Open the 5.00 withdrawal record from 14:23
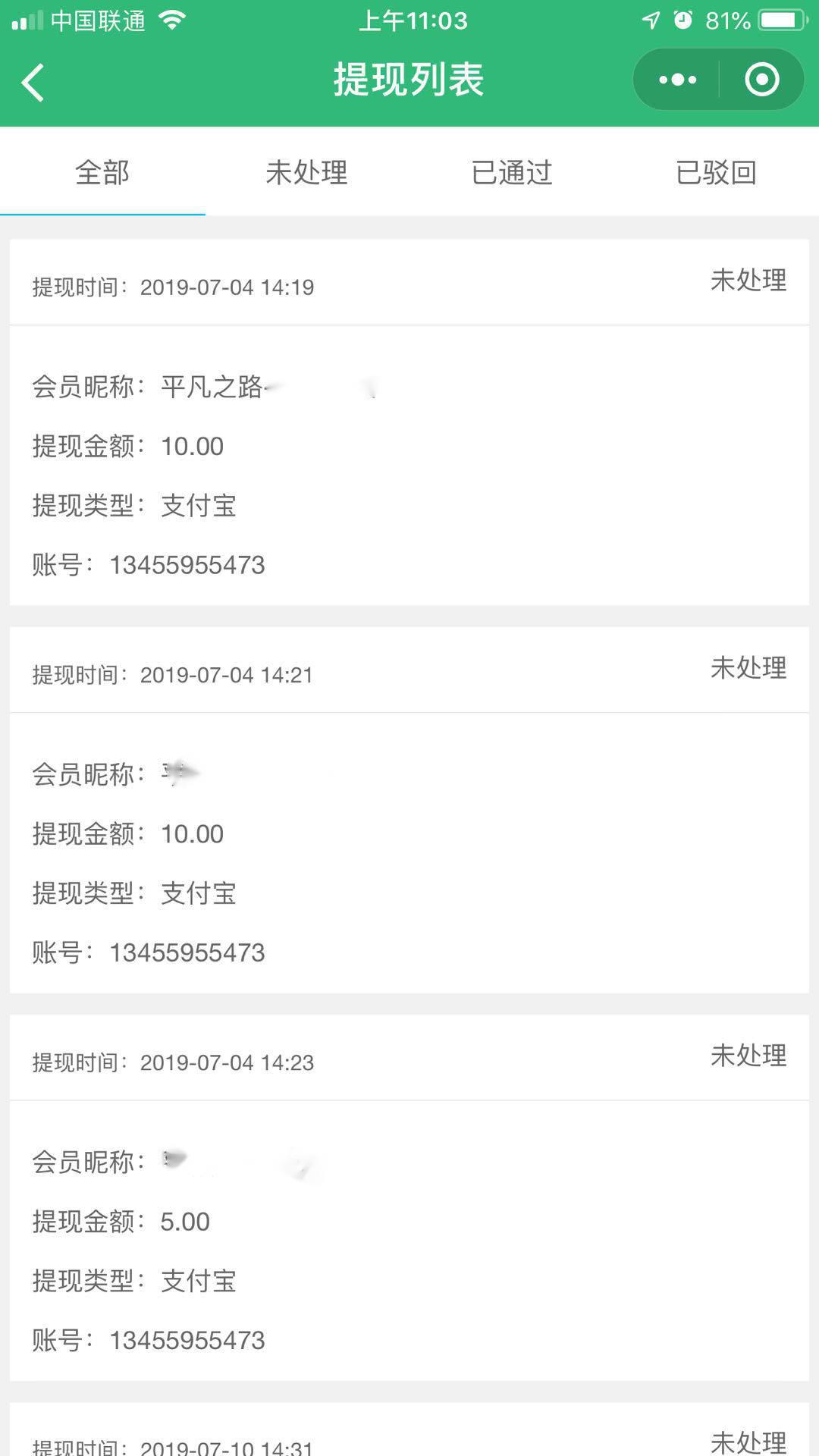 [x=409, y=1197]
